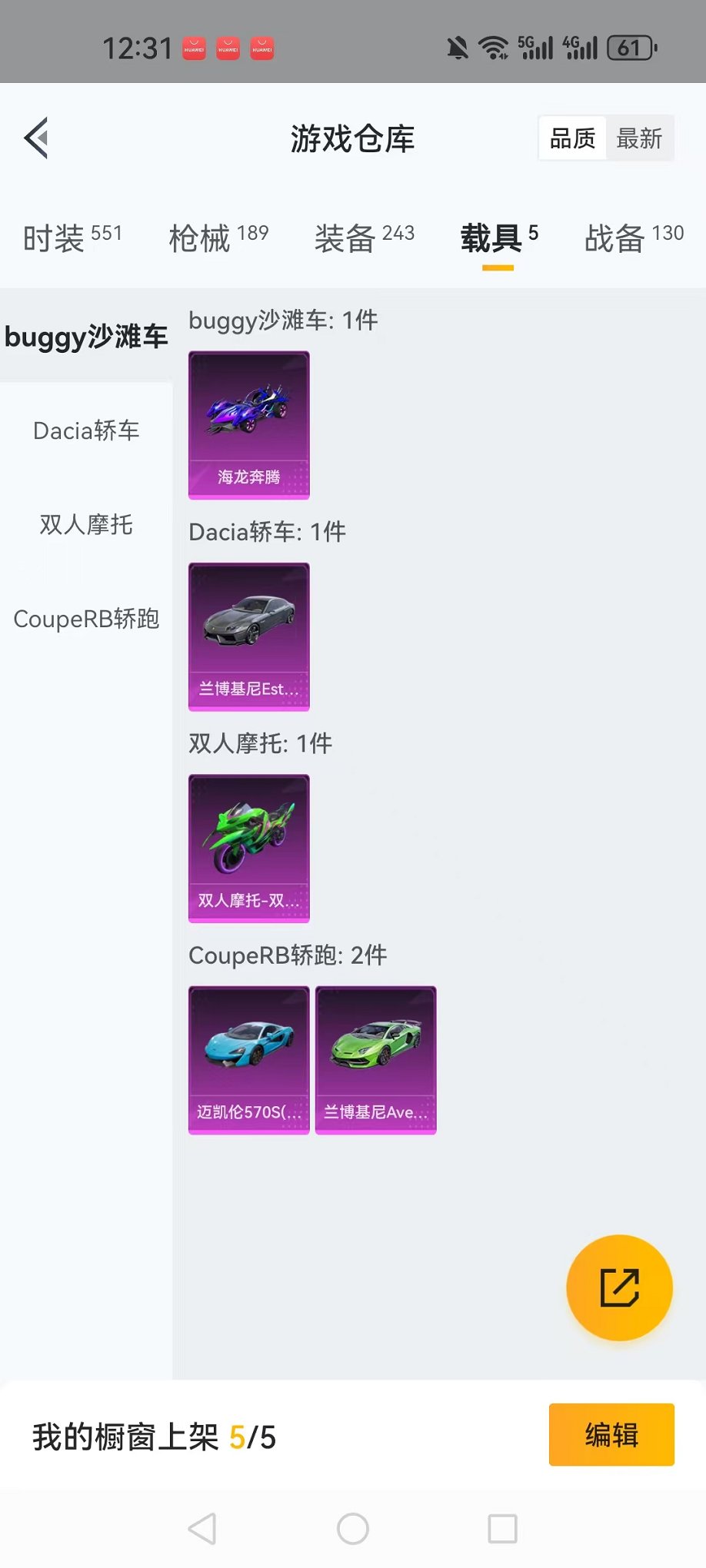This screenshot has width=706, height=1568.
Task: Switch to the 战备 tab
Action: click(x=634, y=238)
